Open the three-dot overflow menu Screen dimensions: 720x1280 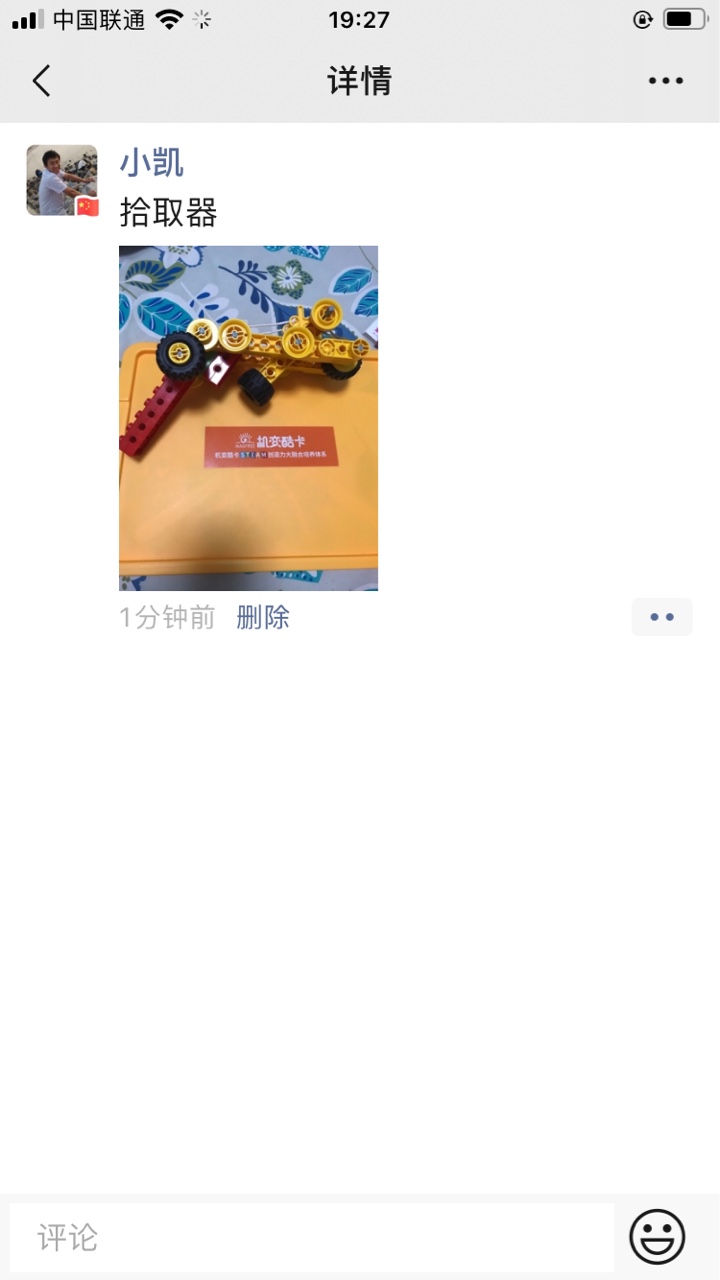coord(665,81)
